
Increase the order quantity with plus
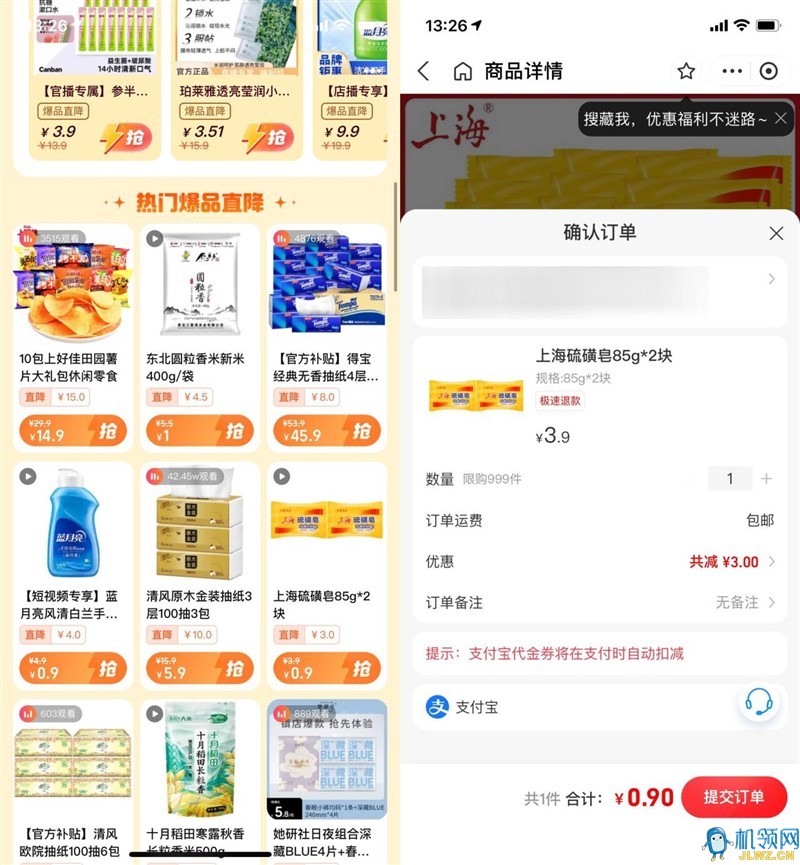pyautogui.click(x=767, y=479)
